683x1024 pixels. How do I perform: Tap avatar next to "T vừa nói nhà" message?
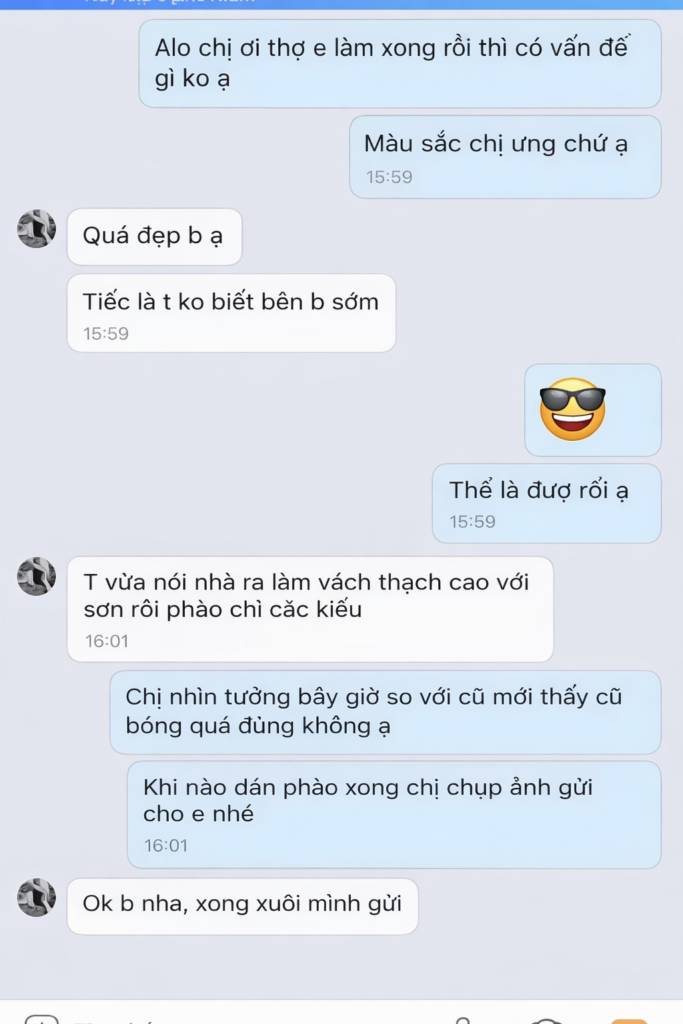37,577
